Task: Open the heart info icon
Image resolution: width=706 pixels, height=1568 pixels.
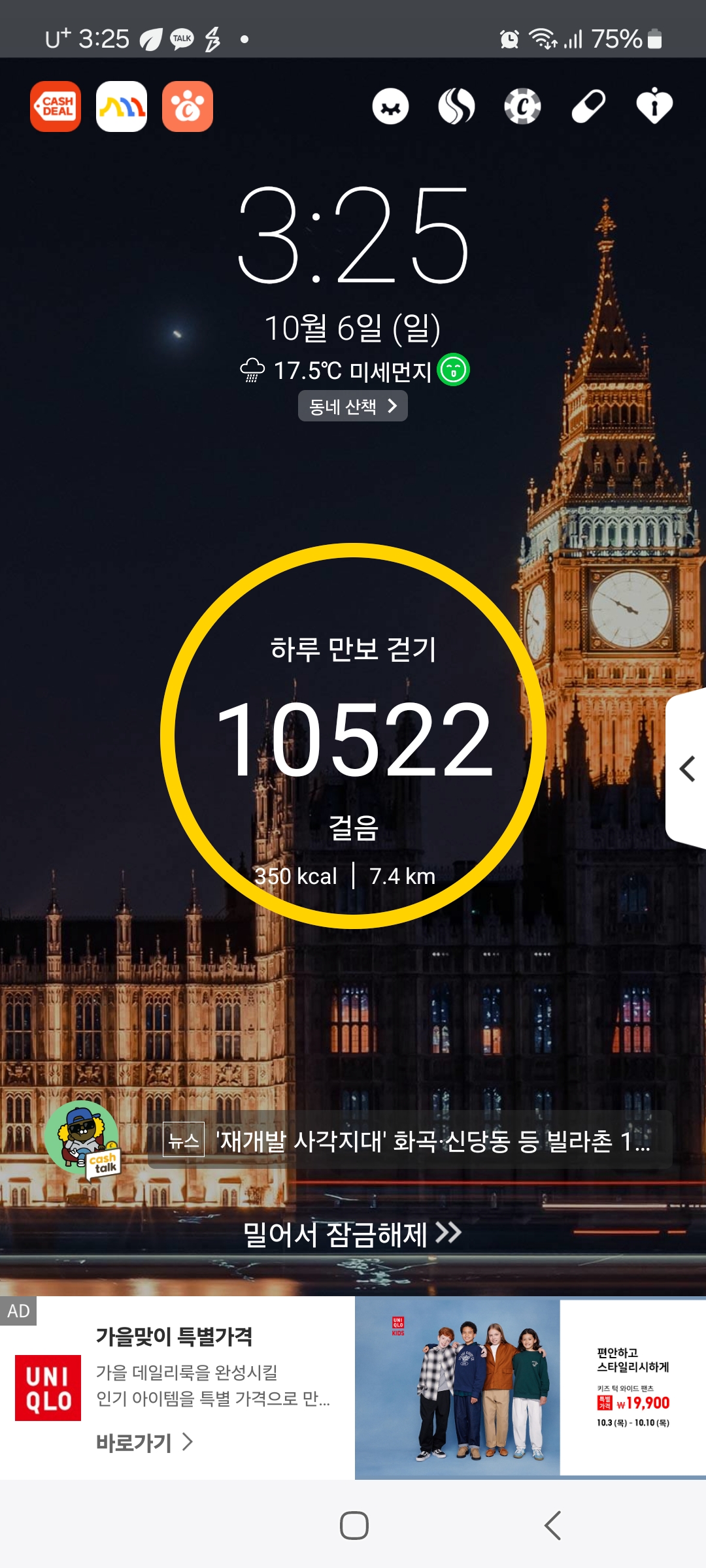Action: click(654, 106)
